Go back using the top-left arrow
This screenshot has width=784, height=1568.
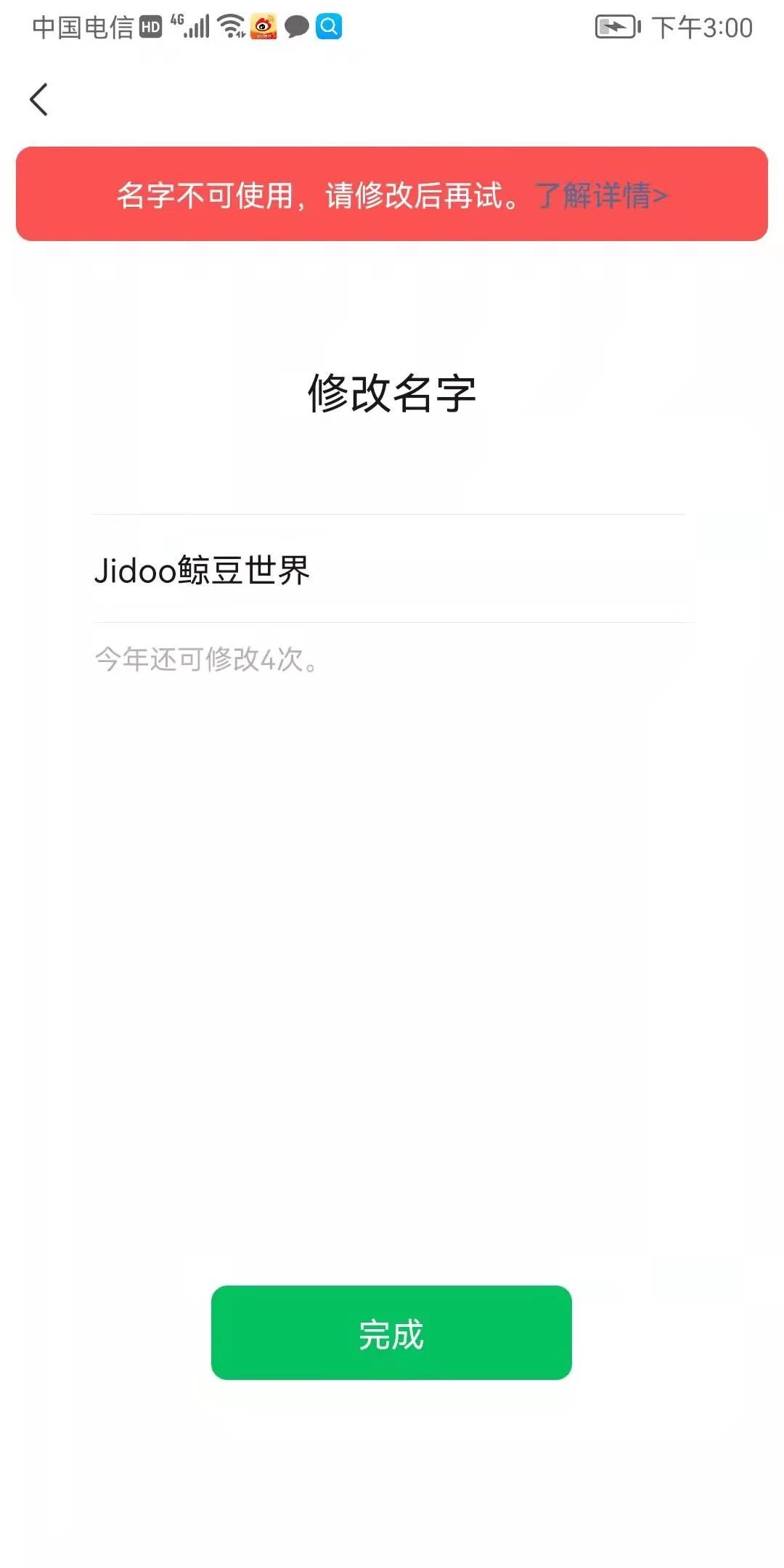click(x=39, y=99)
